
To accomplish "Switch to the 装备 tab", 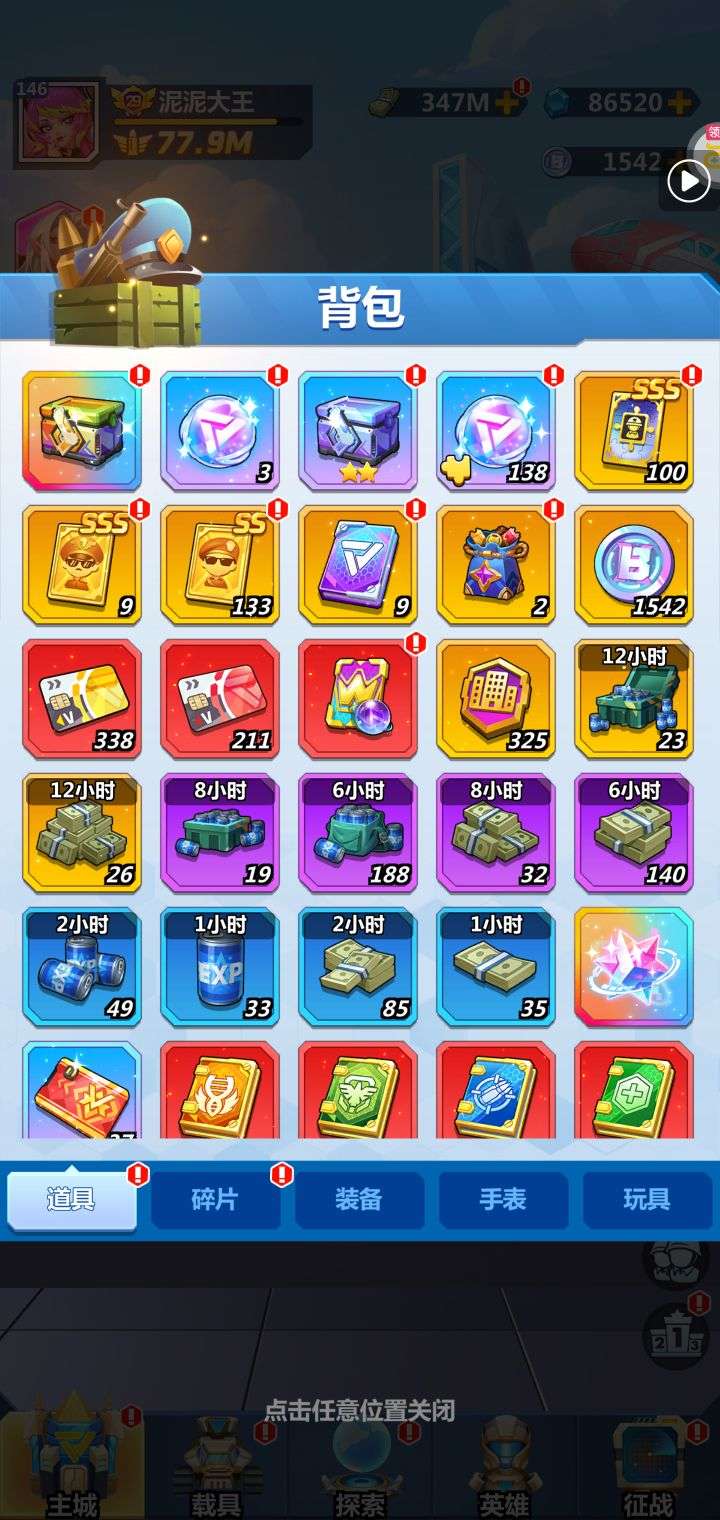I will [359, 1200].
